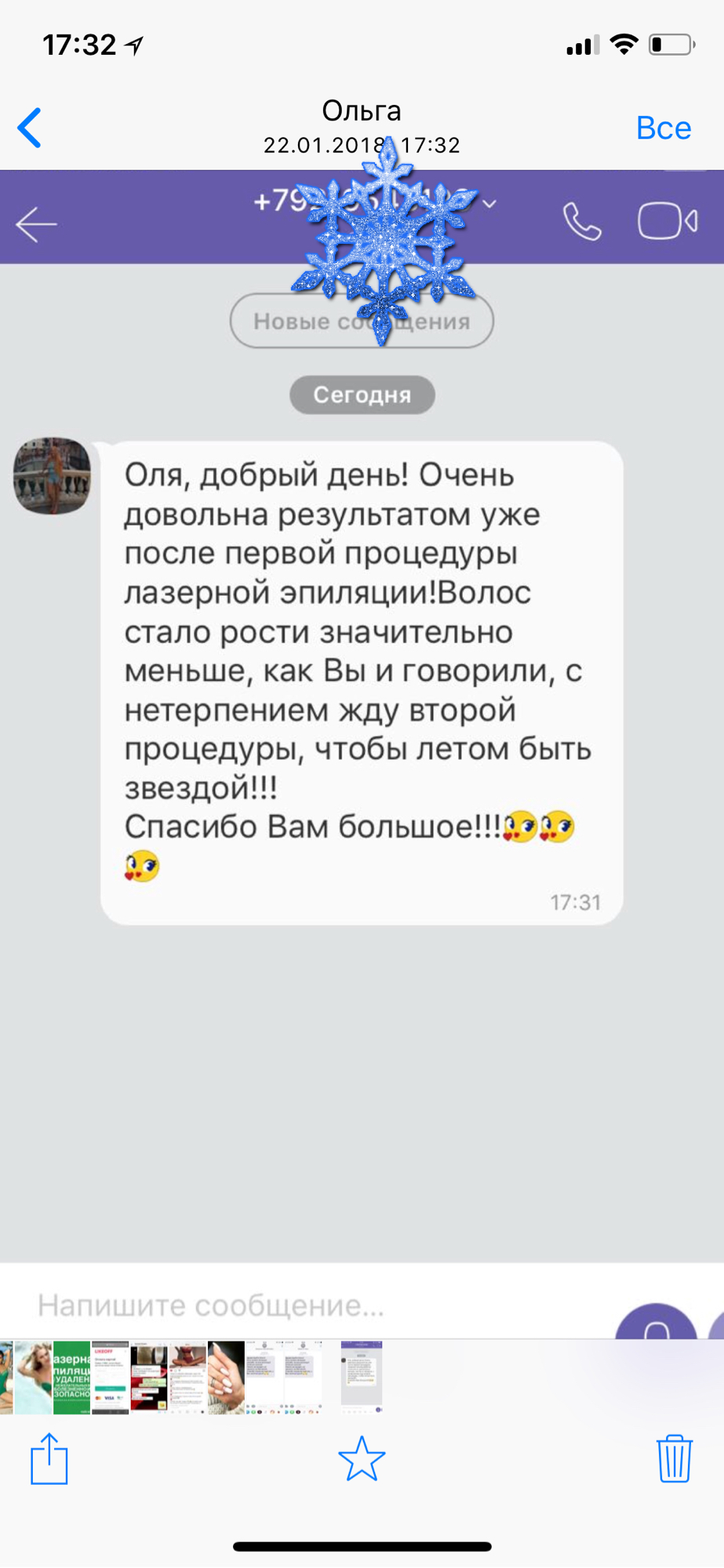Go back using the blue chevron
The width and height of the screenshot is (724, 1568).
[x=30, y=128]
